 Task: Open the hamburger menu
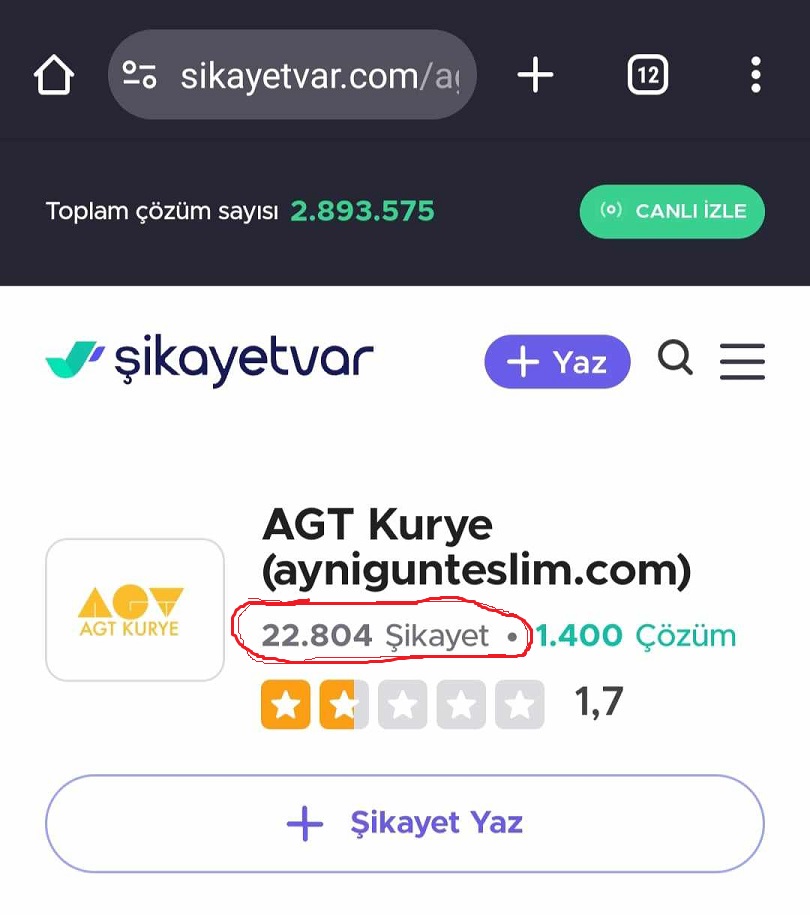[742, 361]
